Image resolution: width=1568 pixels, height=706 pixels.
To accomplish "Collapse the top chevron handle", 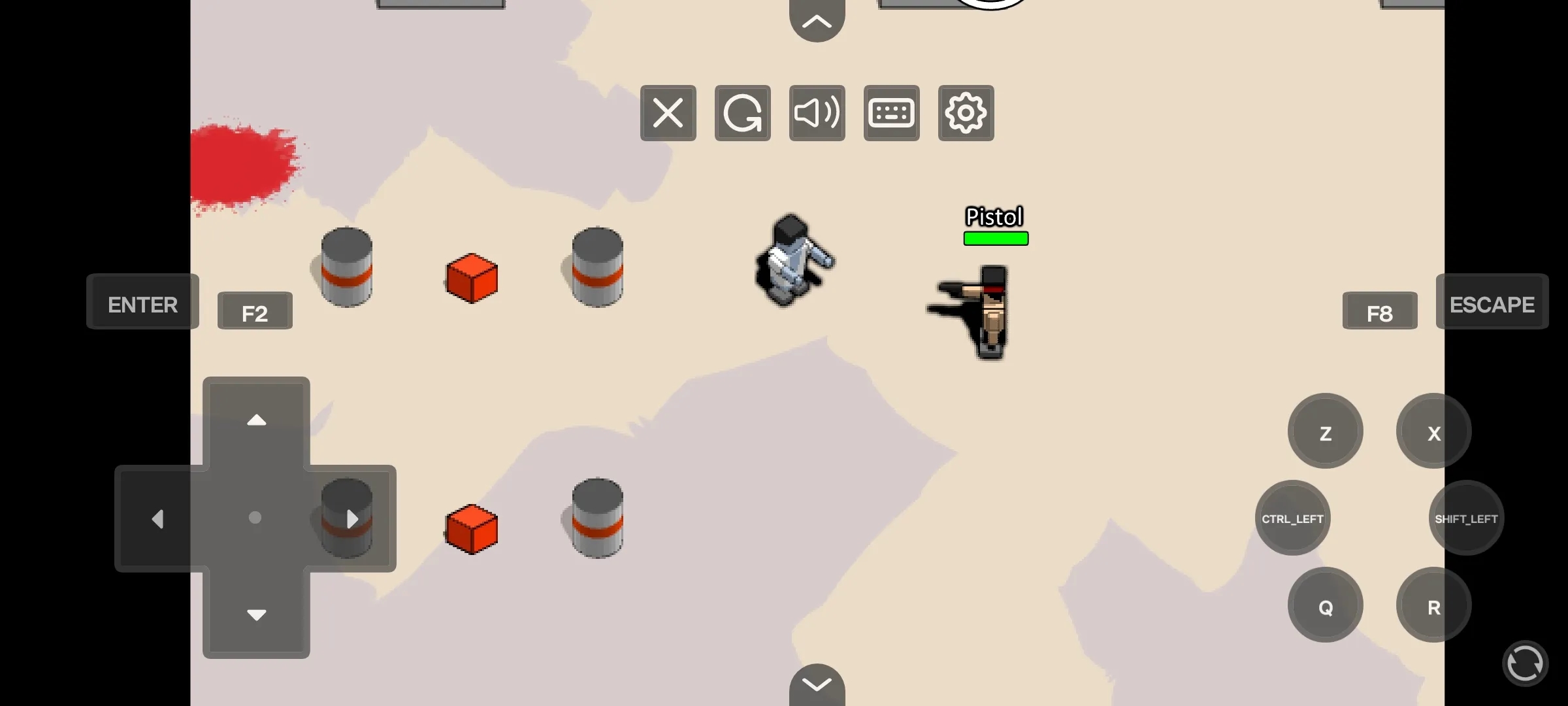I will pos(817,21).
